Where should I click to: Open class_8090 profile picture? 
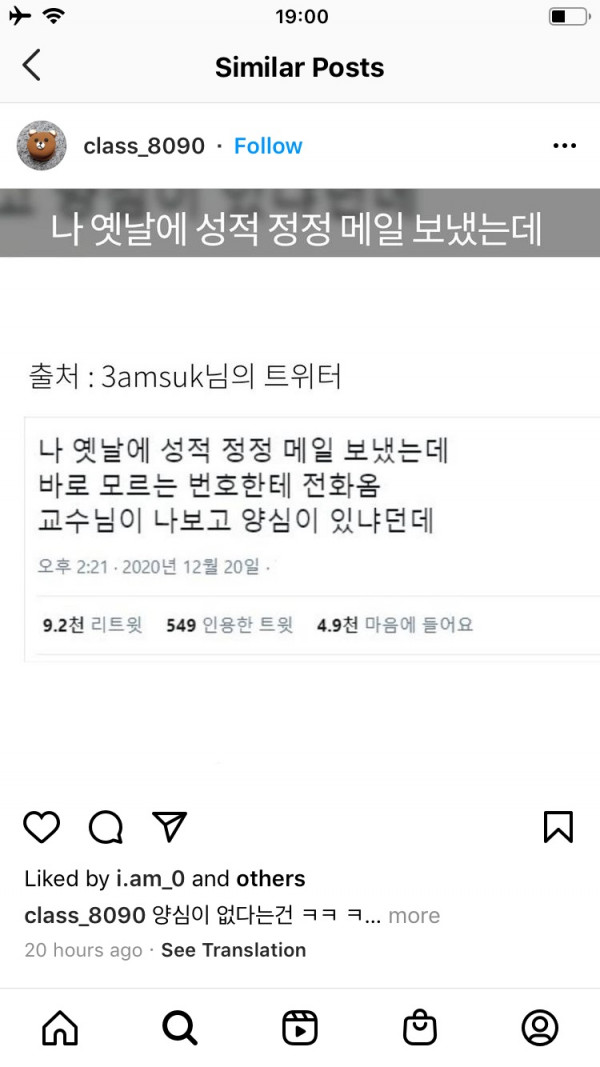(42, 146)
